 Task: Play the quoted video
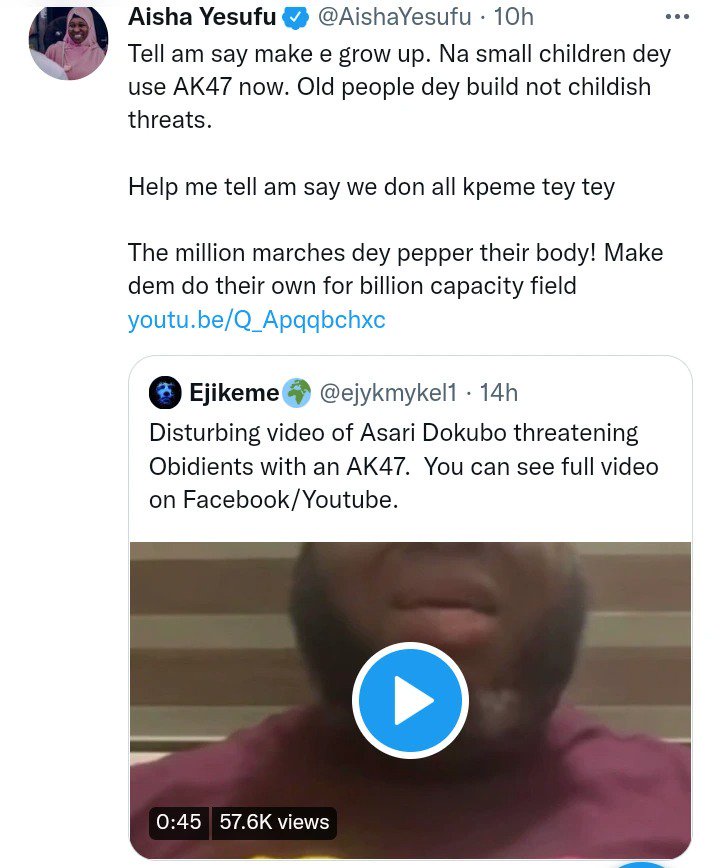[410, 700]
